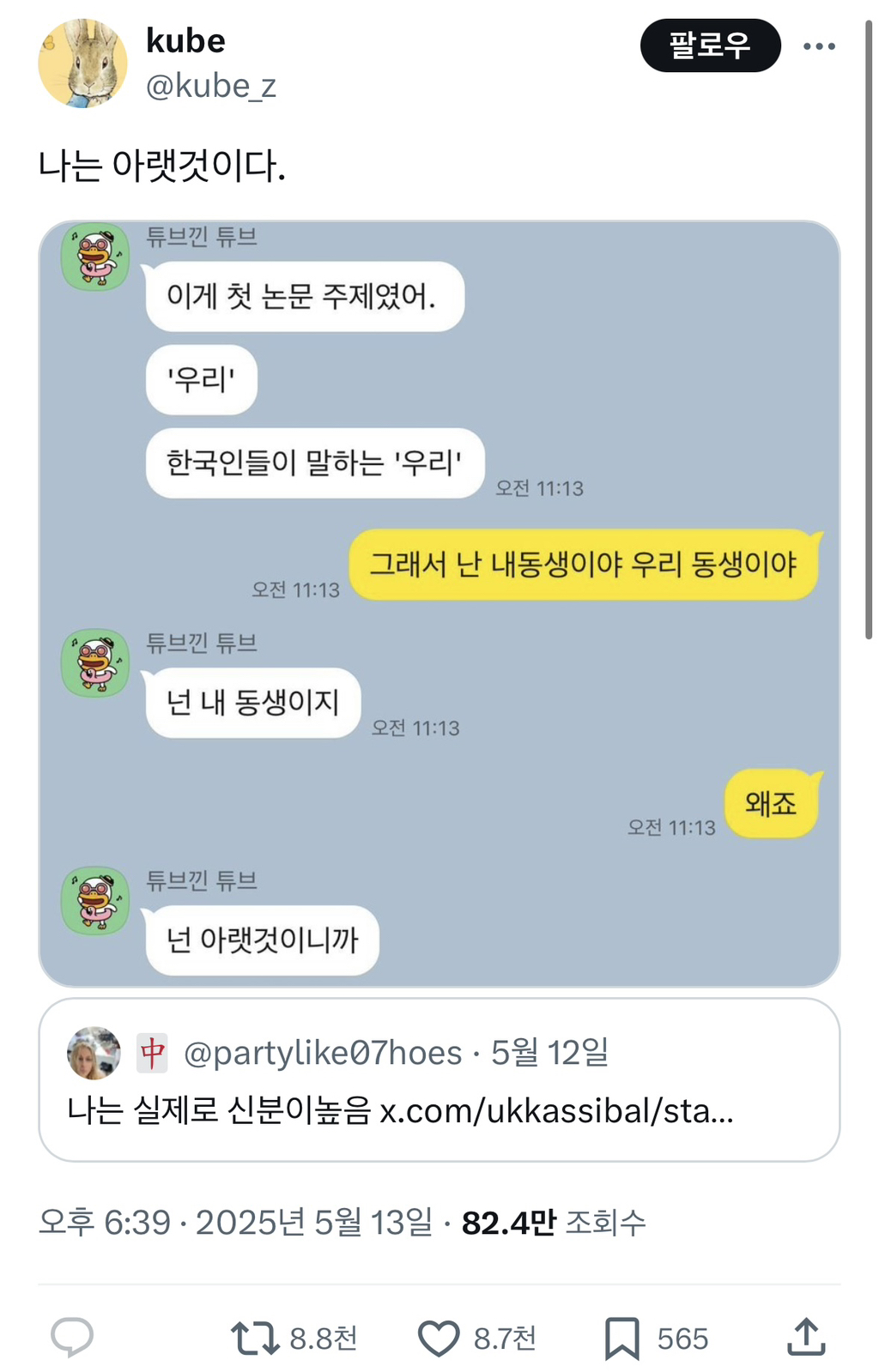Follow kube with the 팔로우 button

click(x=710, y=45)
